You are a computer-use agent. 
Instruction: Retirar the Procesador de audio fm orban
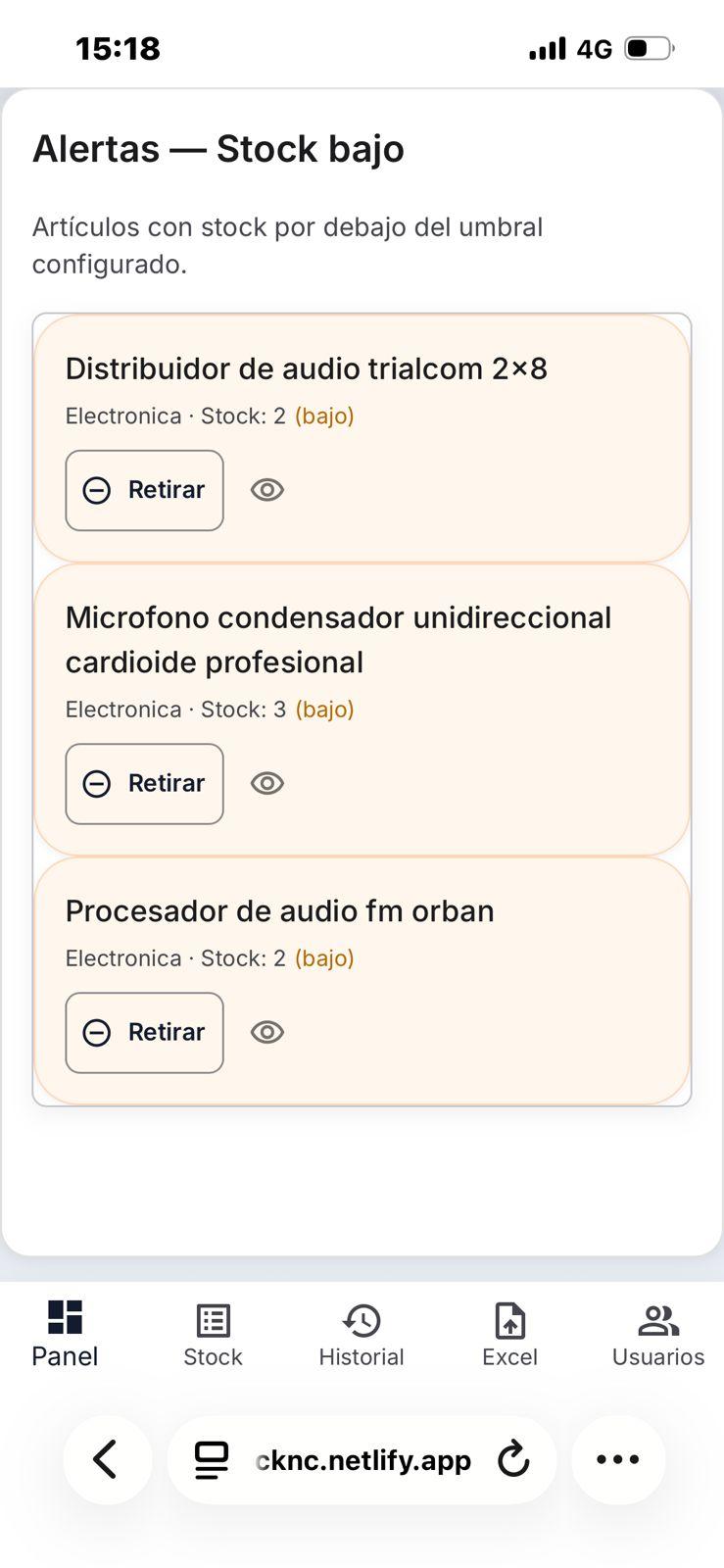[144, 1032]
